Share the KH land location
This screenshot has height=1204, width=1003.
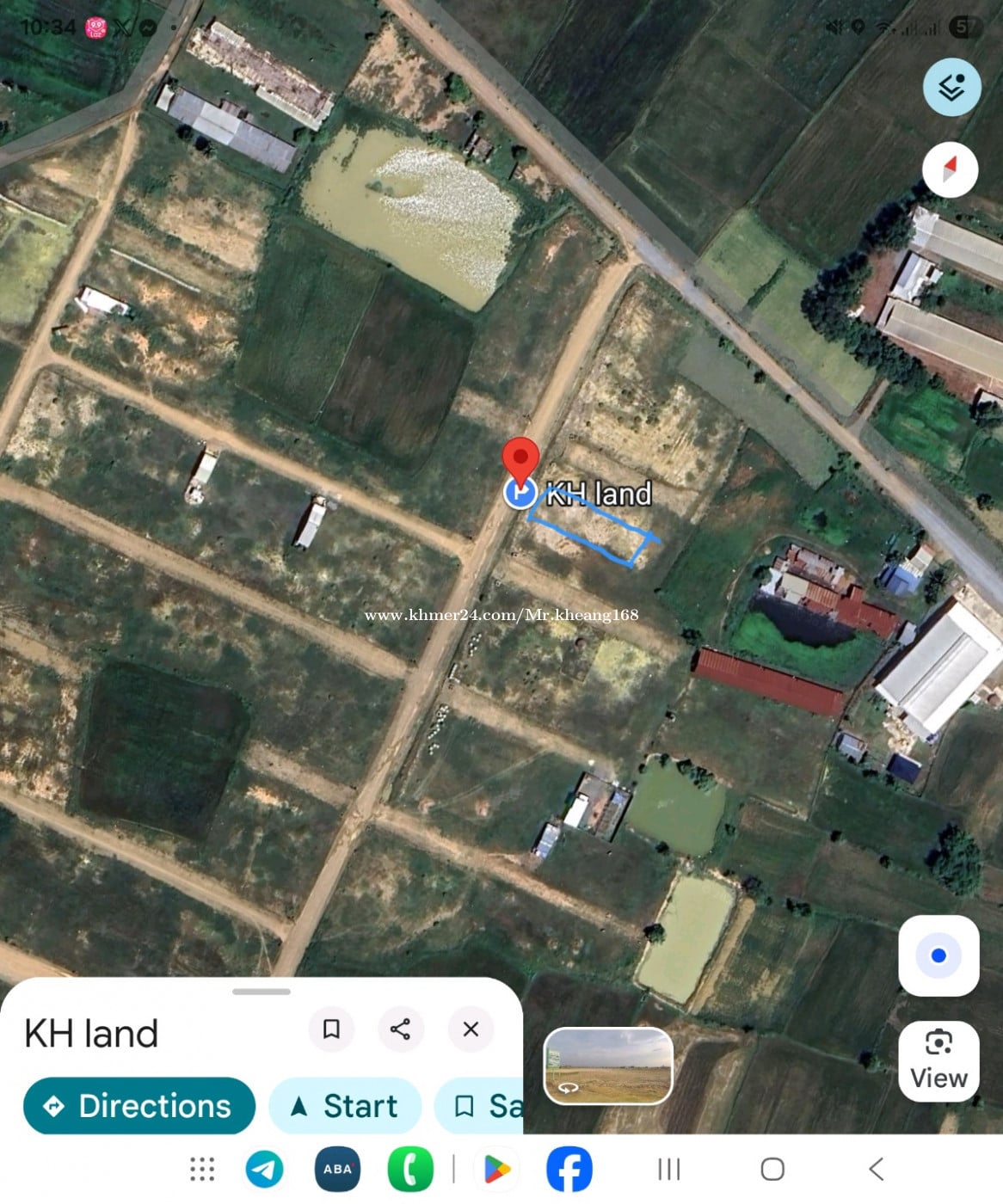(x=400, y=1029)
